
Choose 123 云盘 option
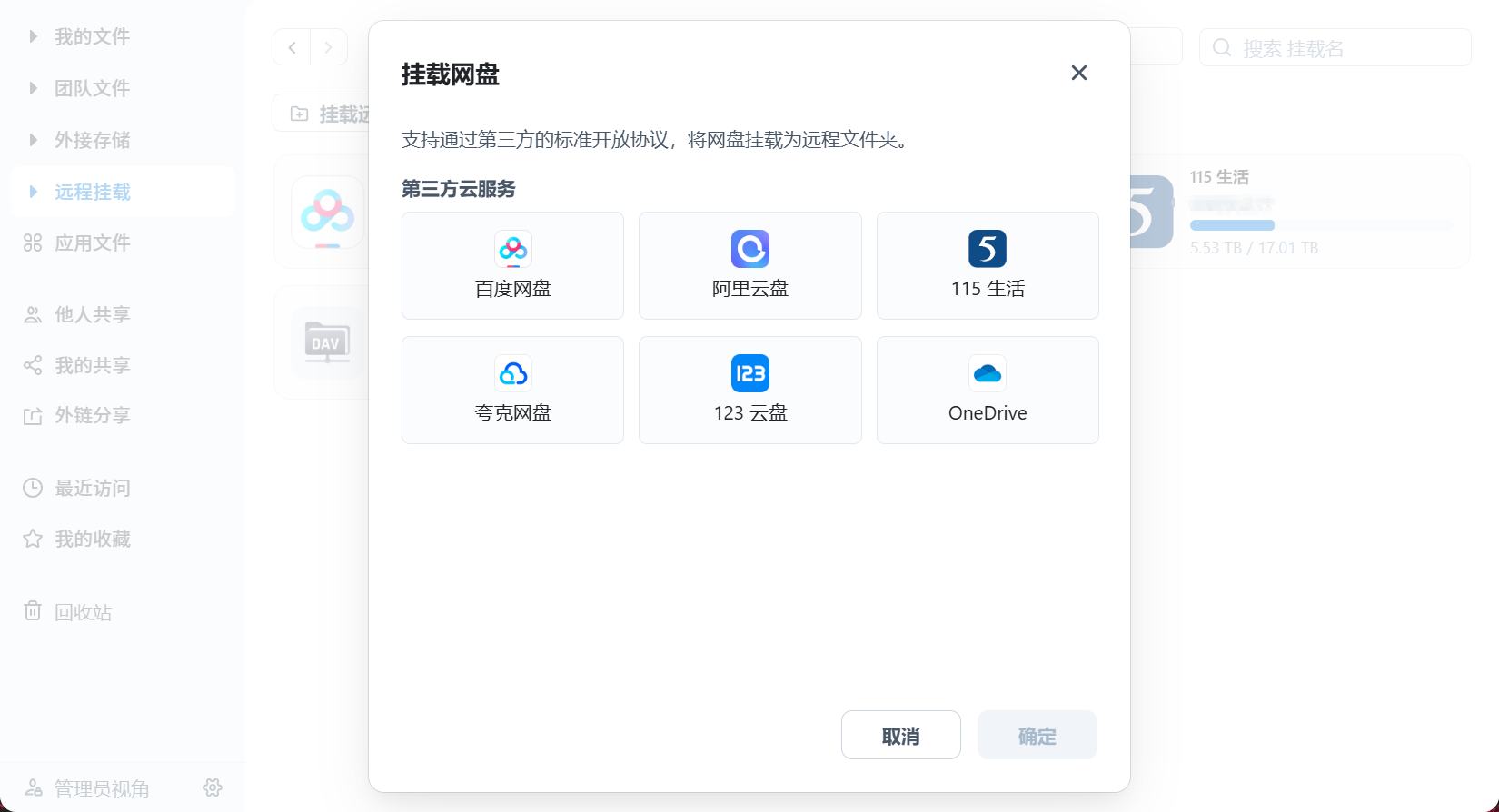749,390
